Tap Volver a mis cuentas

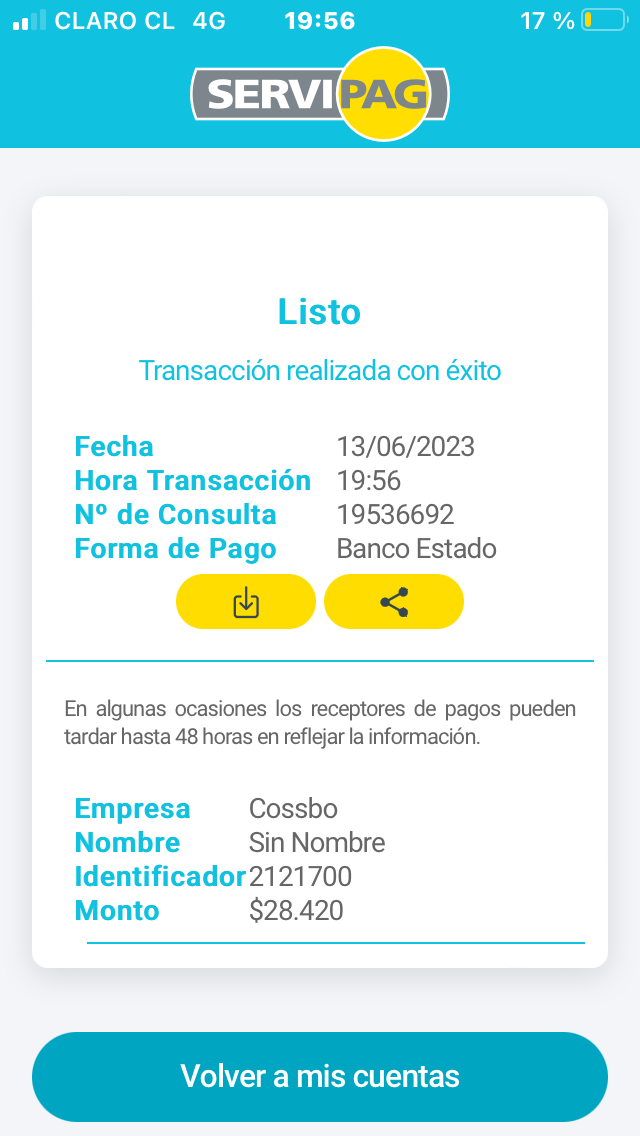pos(320,1077)
